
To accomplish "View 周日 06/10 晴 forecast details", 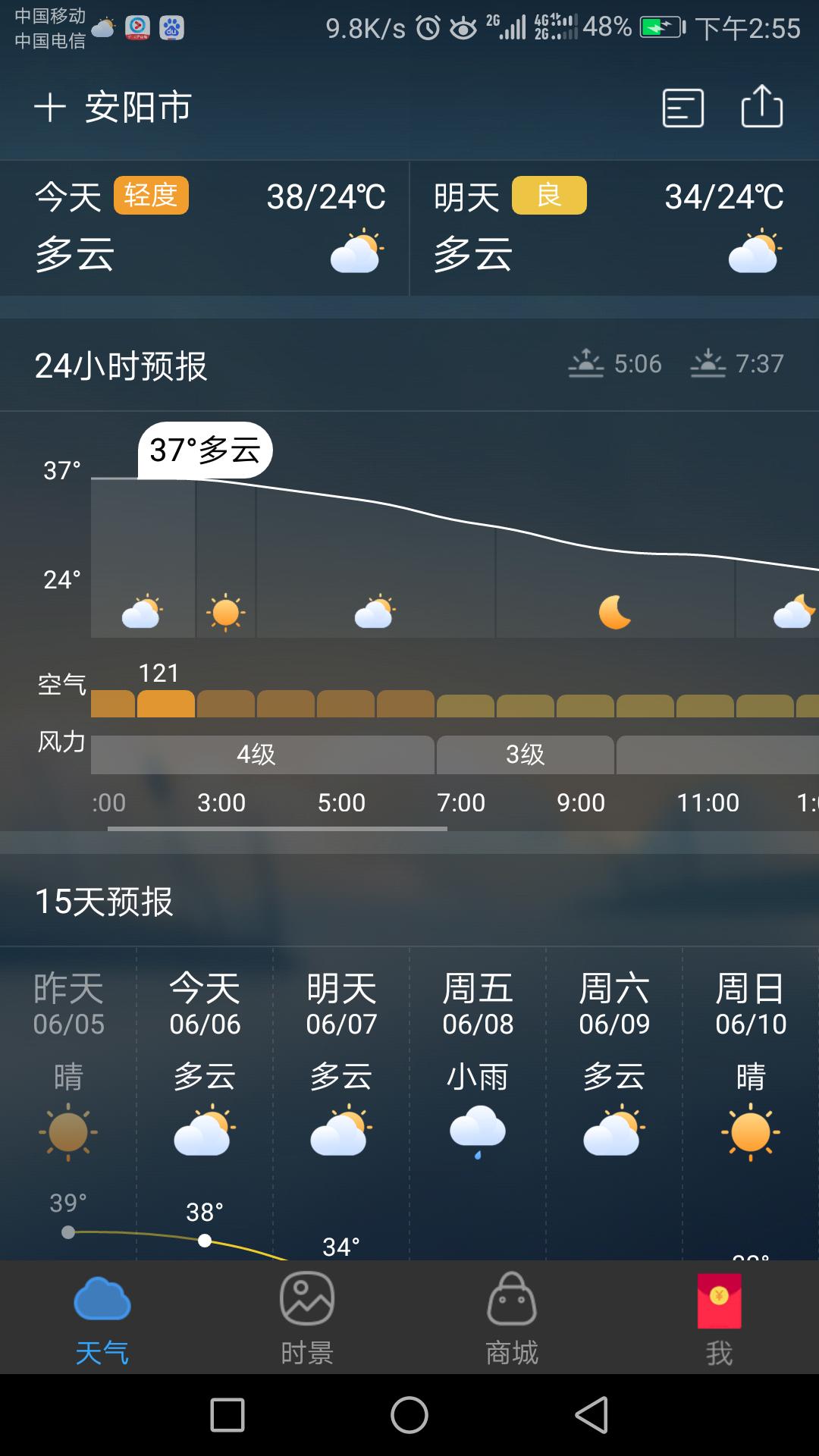I will coord(751,1103).
